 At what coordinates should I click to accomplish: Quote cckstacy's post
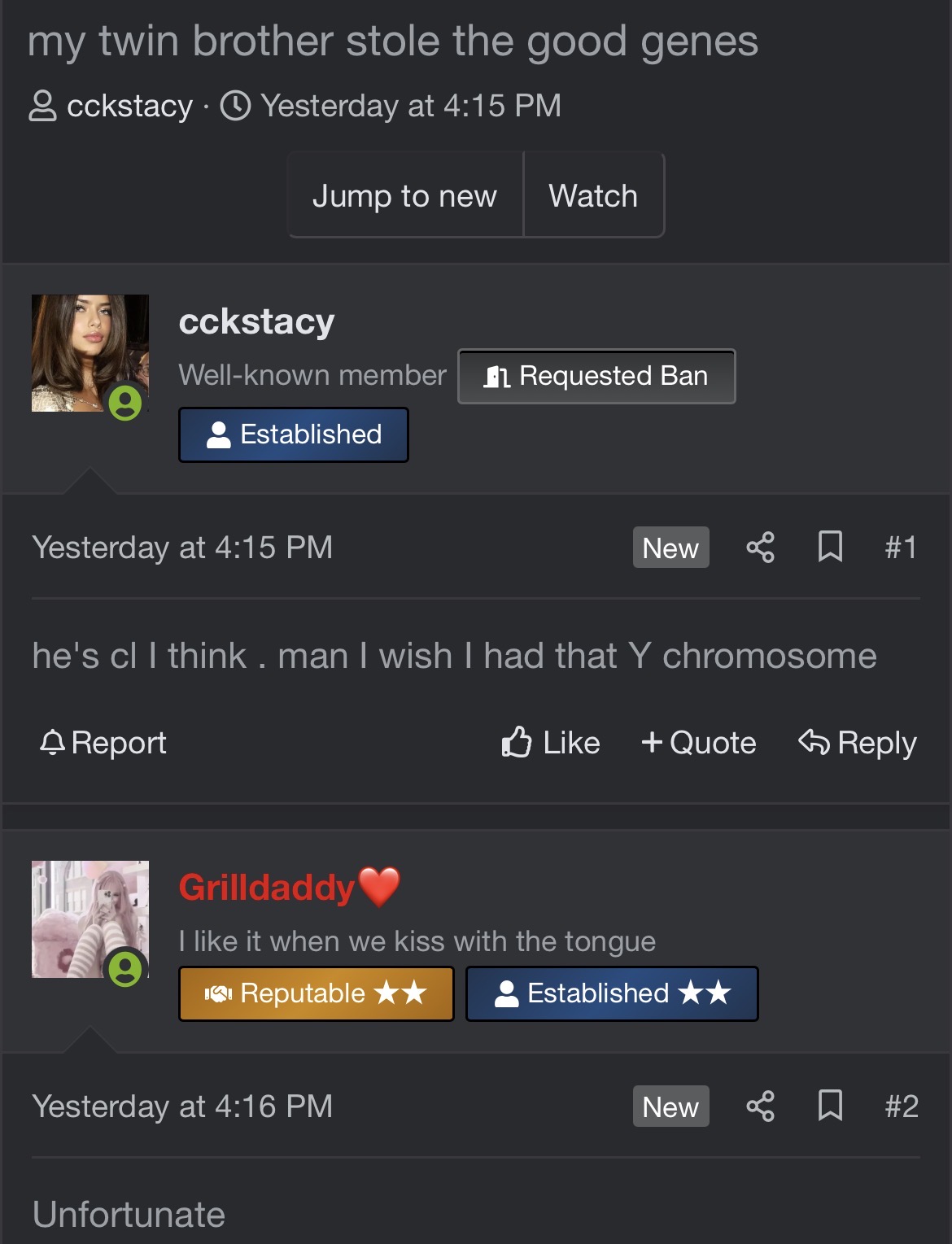[x=699, y=742]
